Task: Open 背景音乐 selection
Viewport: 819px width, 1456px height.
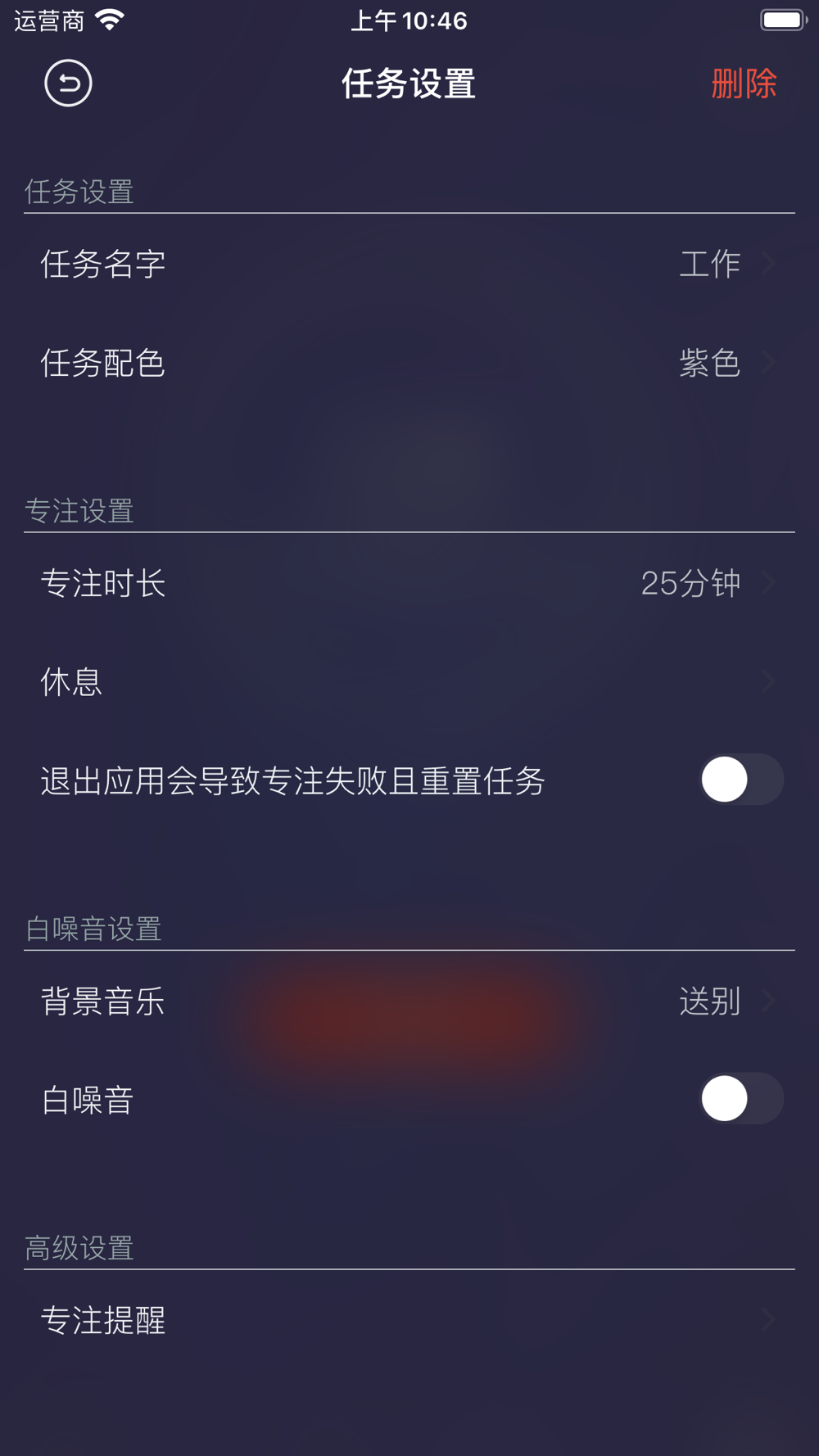Action: pos(409,1001)
